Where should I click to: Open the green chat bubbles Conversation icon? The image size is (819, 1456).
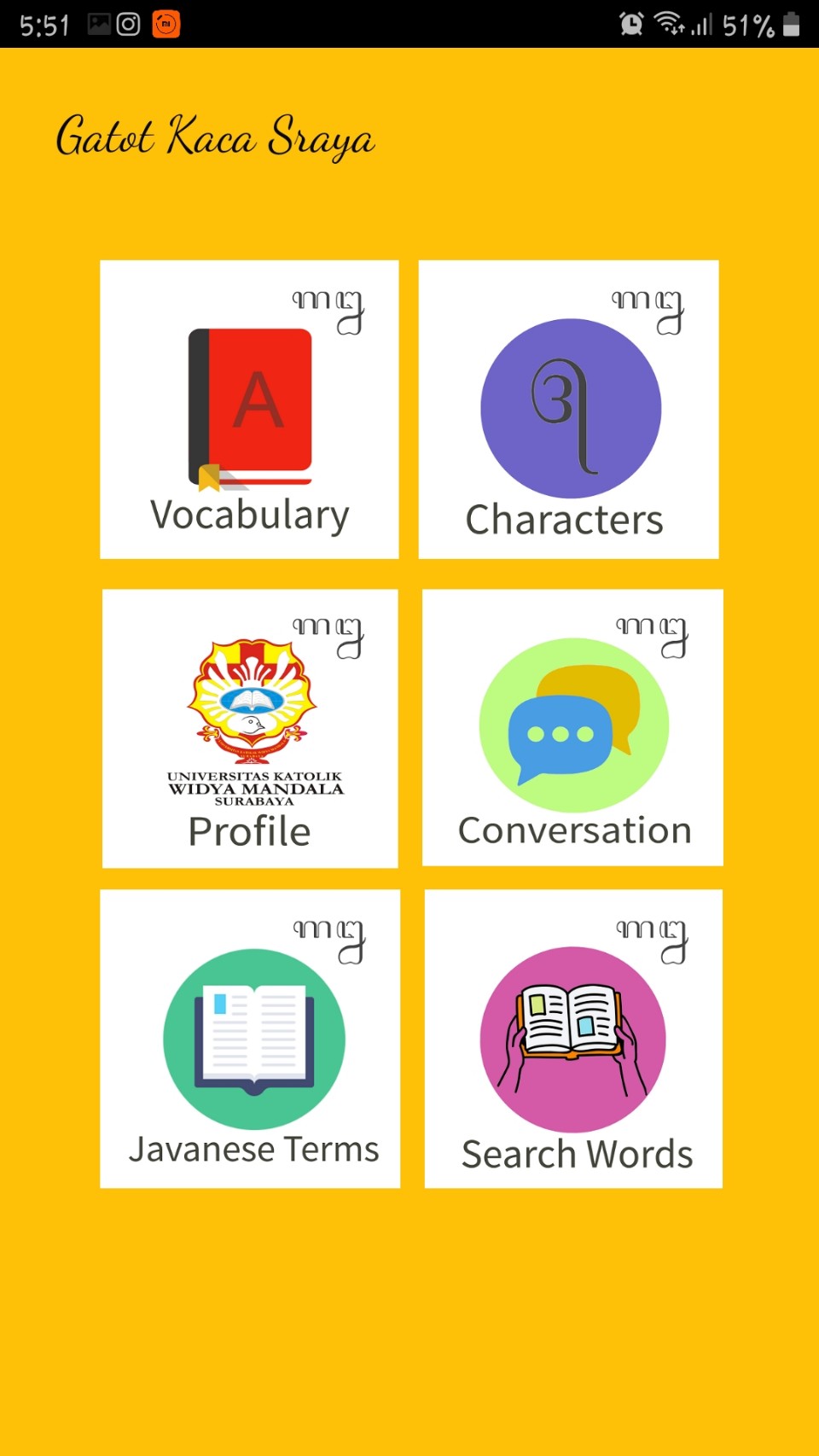[573, 724]
